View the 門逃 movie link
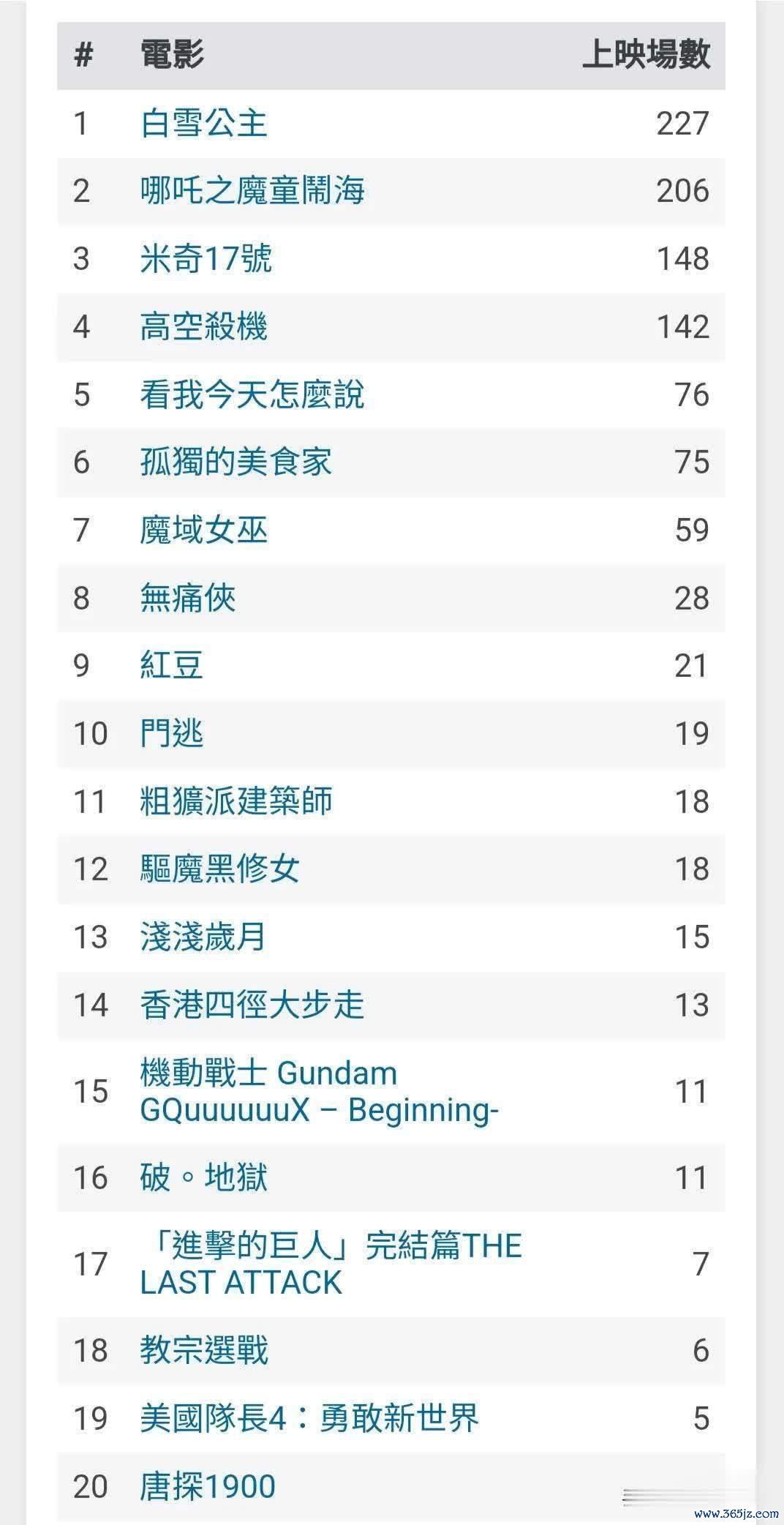 [x=171, y=733]
